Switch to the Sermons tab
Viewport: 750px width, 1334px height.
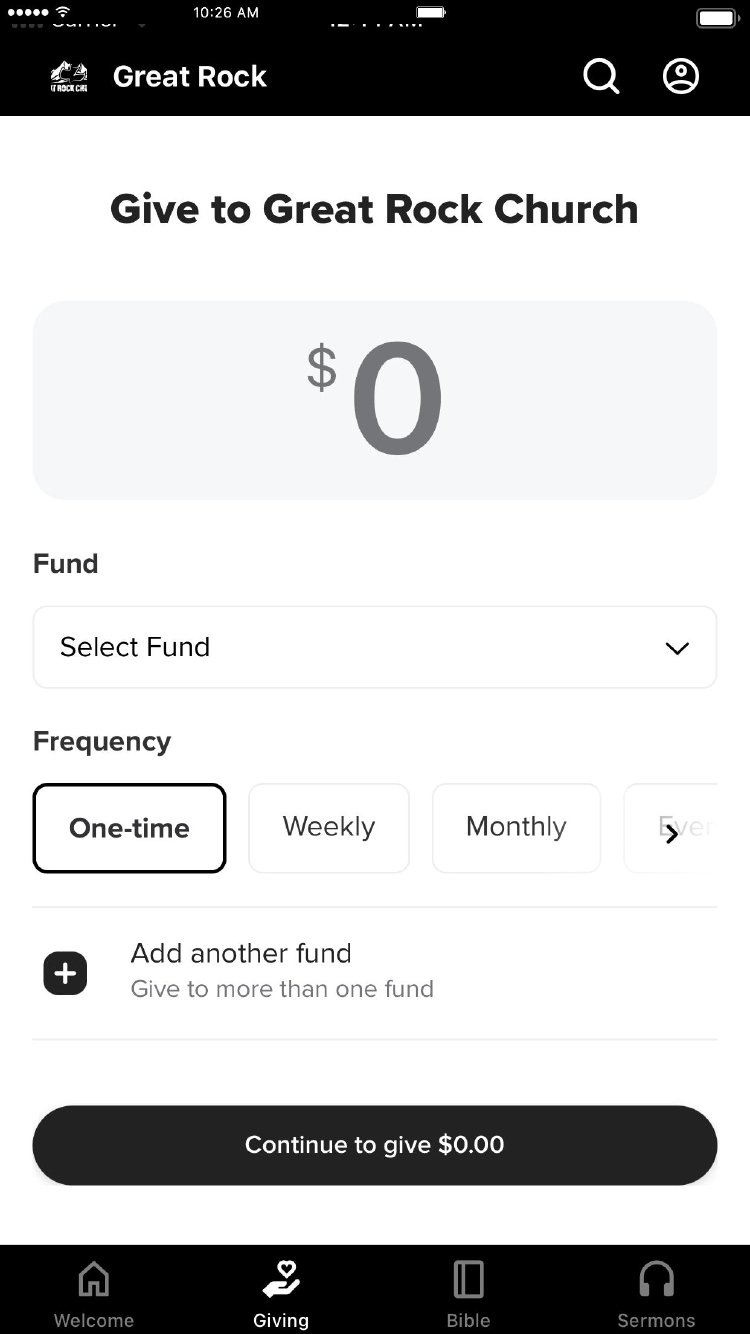pos(656,1294)
